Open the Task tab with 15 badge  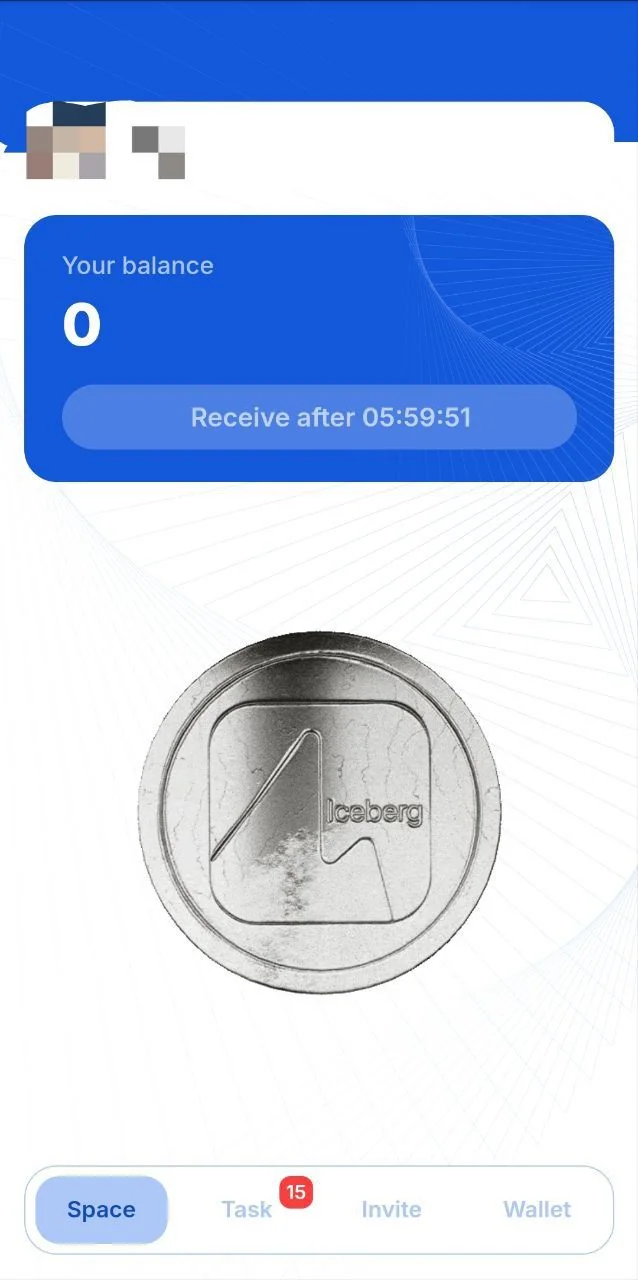coord(247,1210)
